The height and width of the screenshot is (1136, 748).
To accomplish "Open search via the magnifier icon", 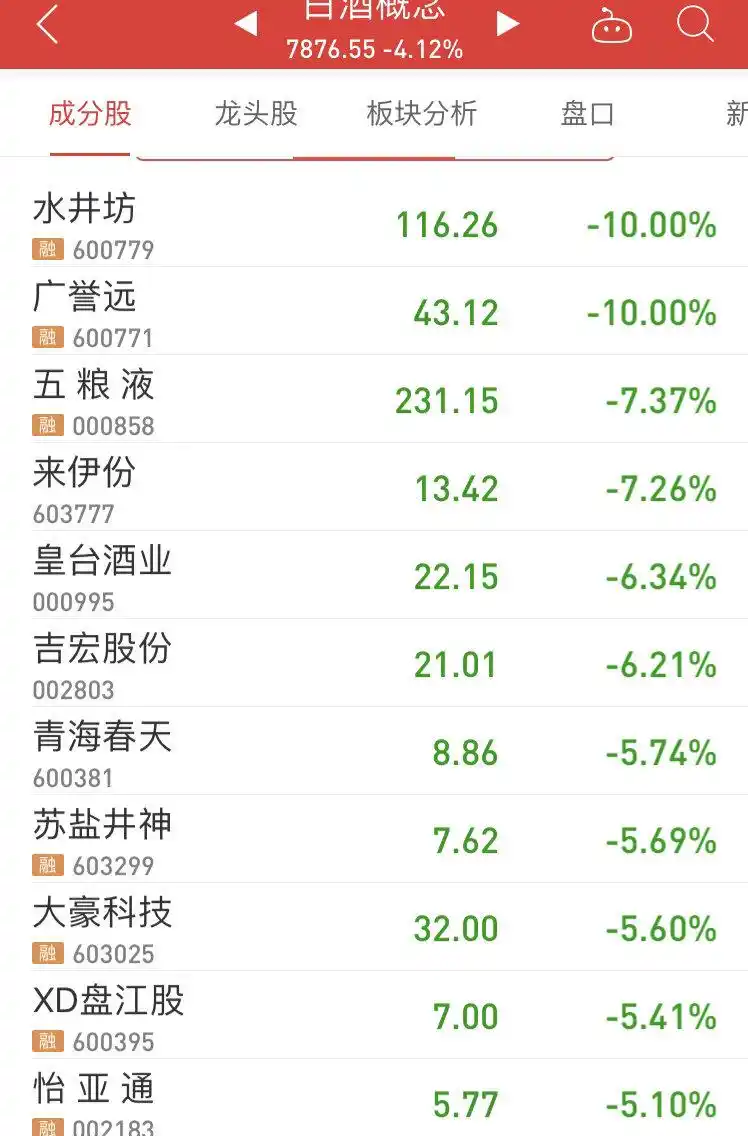I will coord(694,27).
